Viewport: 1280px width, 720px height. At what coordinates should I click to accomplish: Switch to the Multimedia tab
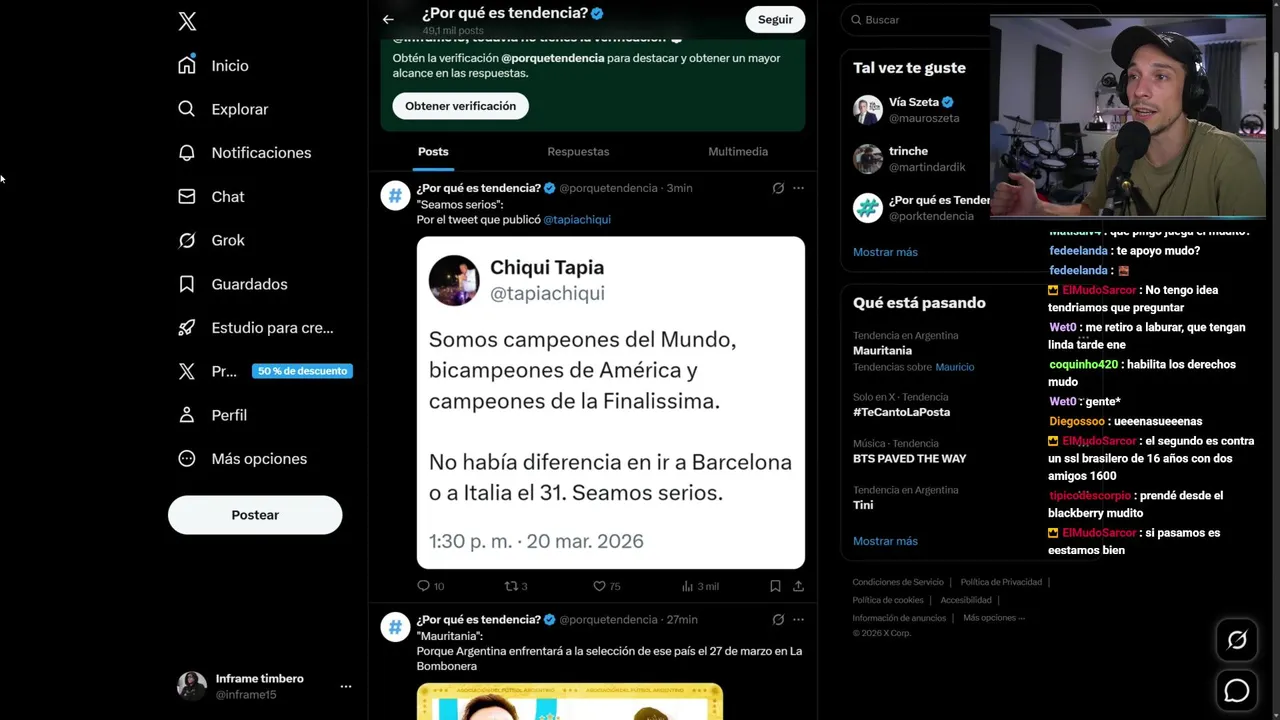(x=738, y=152)
